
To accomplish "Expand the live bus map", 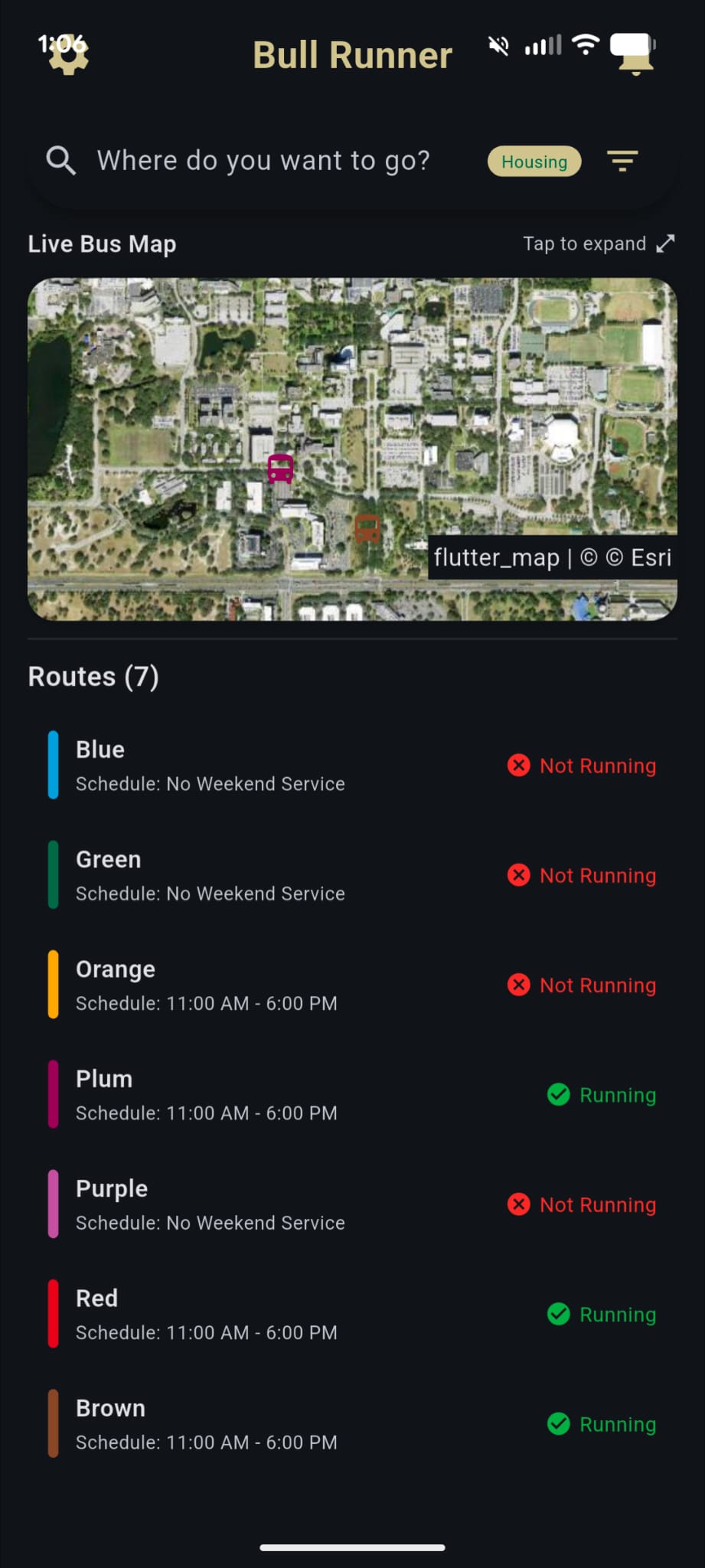I will click(599, 243).
